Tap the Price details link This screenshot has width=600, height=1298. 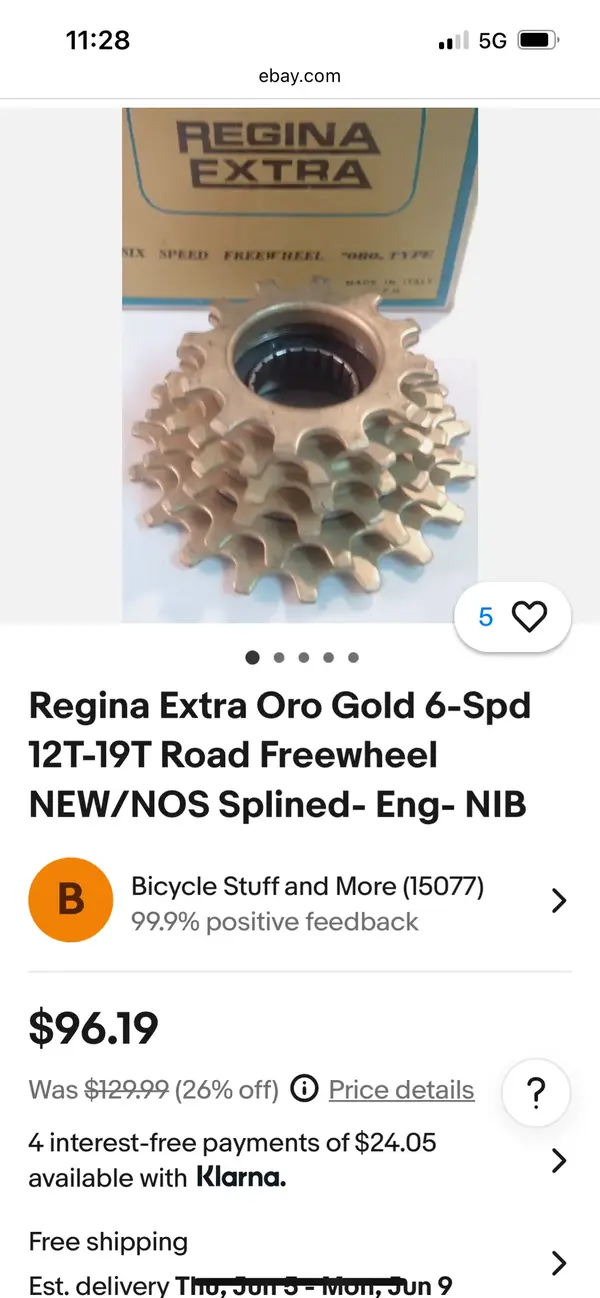pyautogui.click(x=401, y=1089)
